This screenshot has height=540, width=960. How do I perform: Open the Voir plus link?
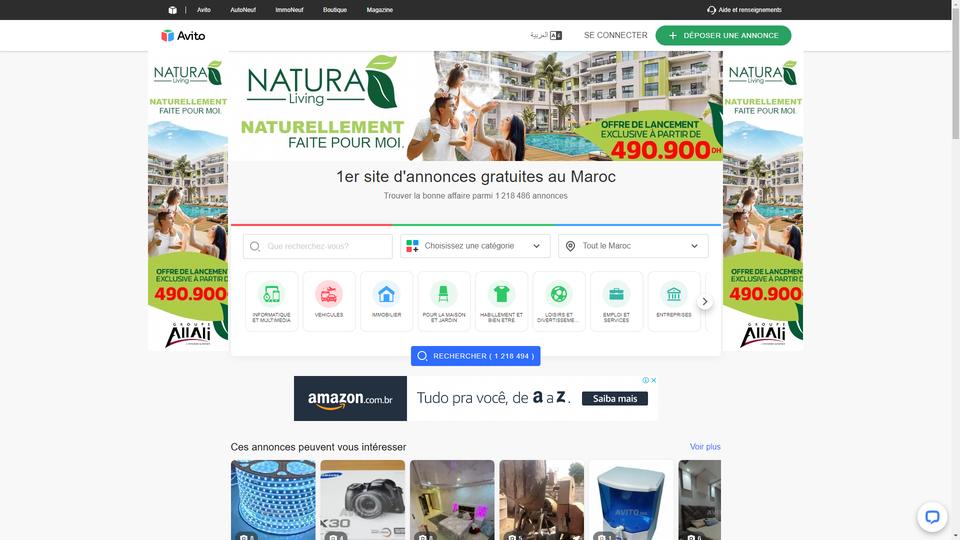tap(705, 447)
